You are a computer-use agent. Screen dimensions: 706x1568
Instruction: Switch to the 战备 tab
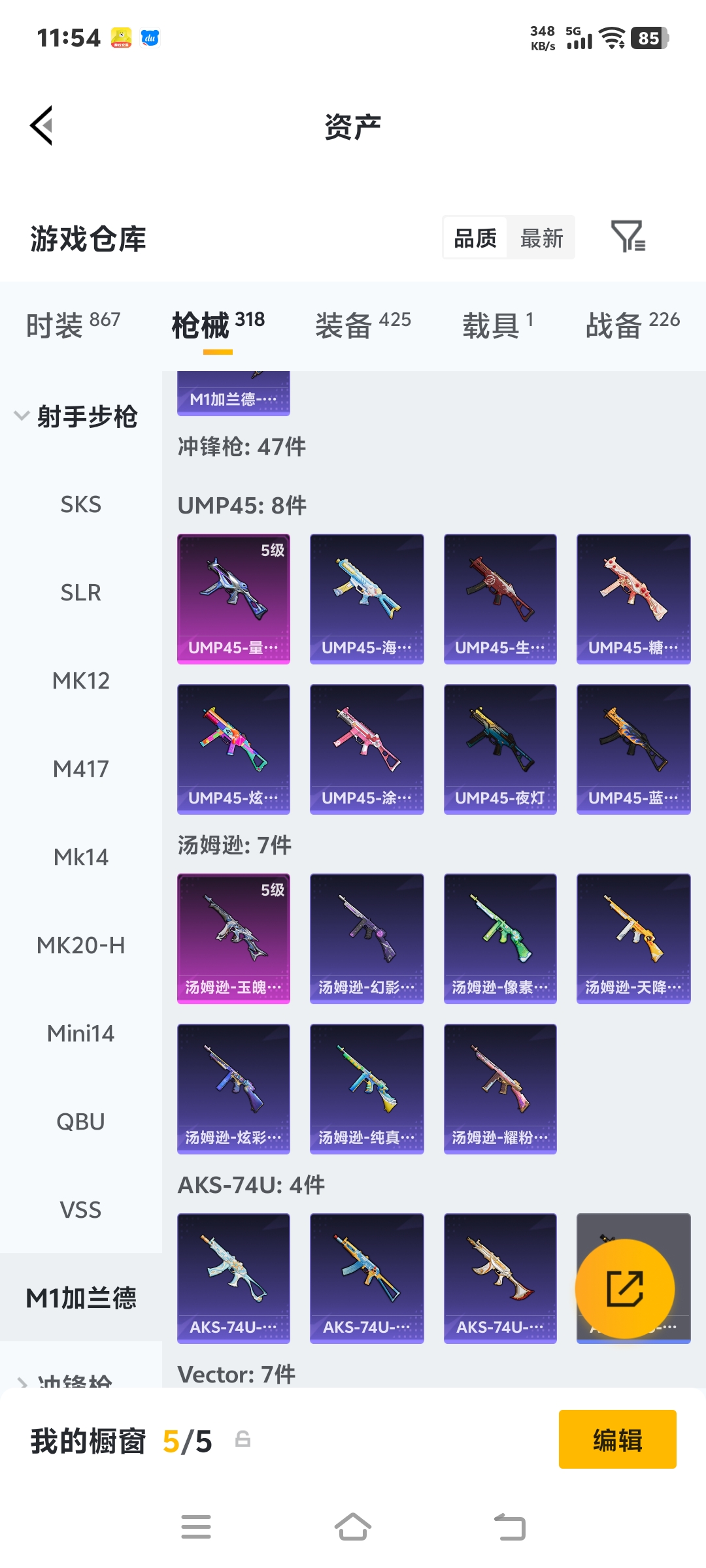633,324
